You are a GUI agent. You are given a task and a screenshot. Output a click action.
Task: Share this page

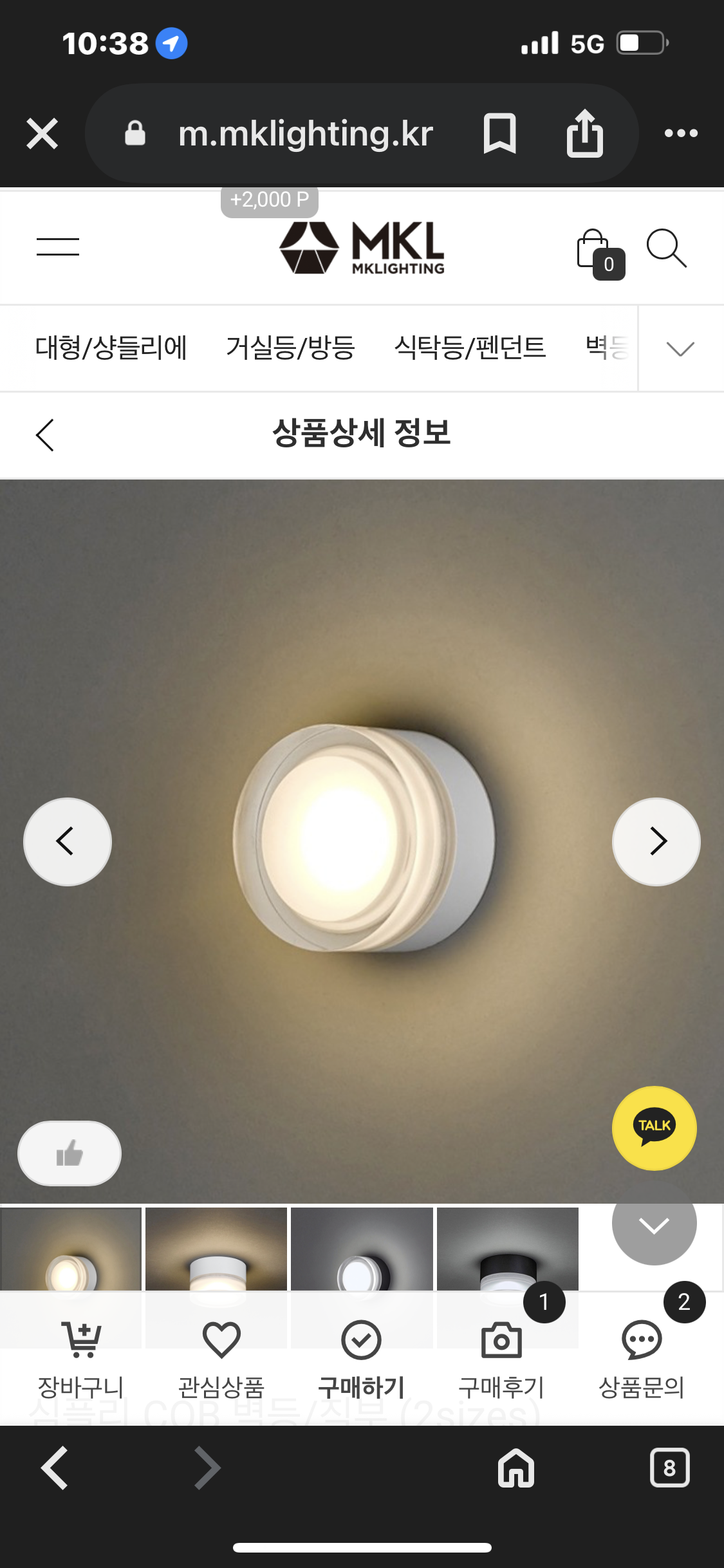[584, 133]
